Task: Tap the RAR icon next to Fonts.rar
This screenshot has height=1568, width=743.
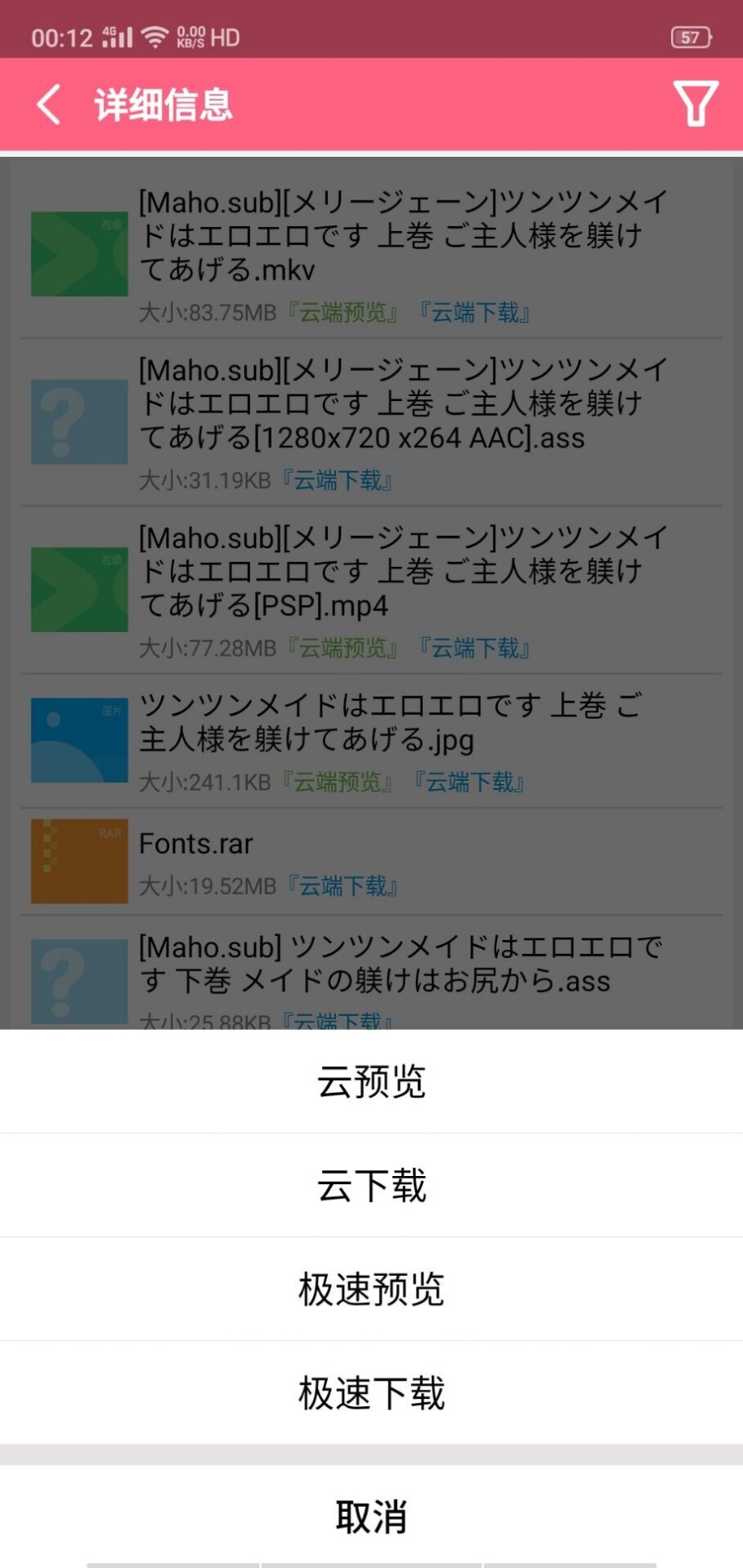Action: point(78,861)
